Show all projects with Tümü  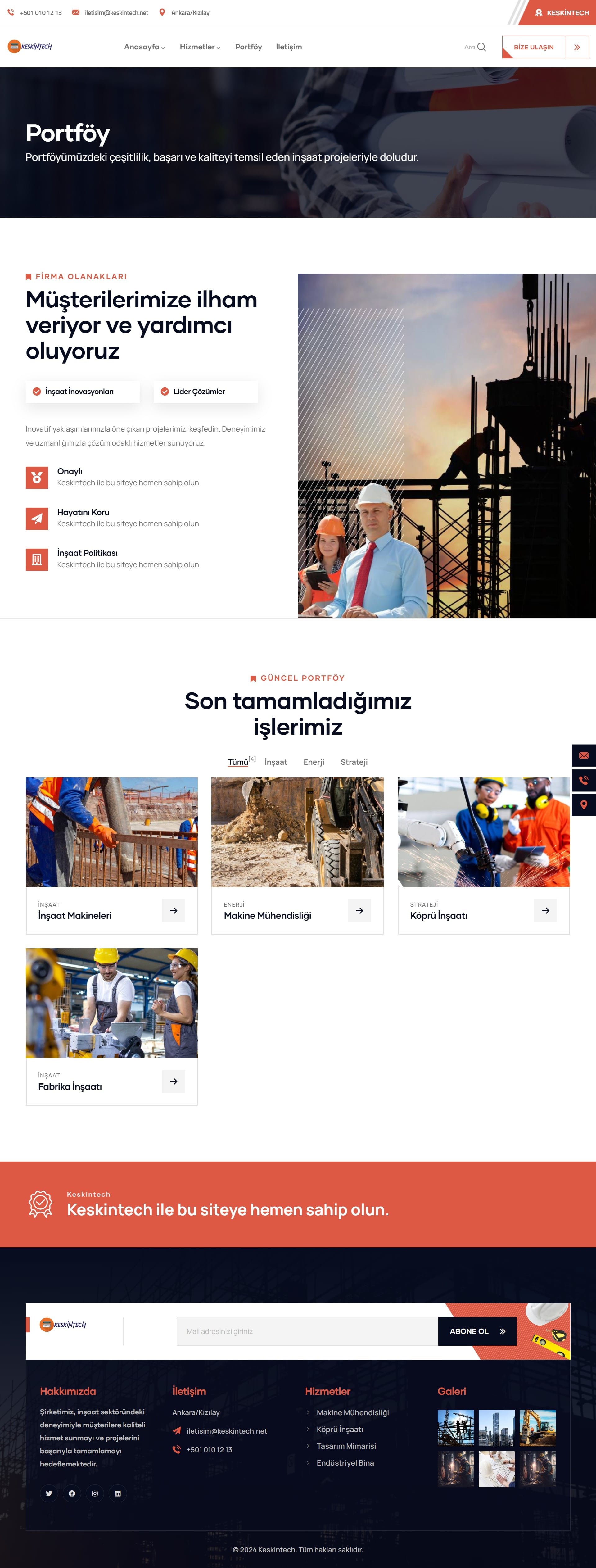(x=238, y=762)
